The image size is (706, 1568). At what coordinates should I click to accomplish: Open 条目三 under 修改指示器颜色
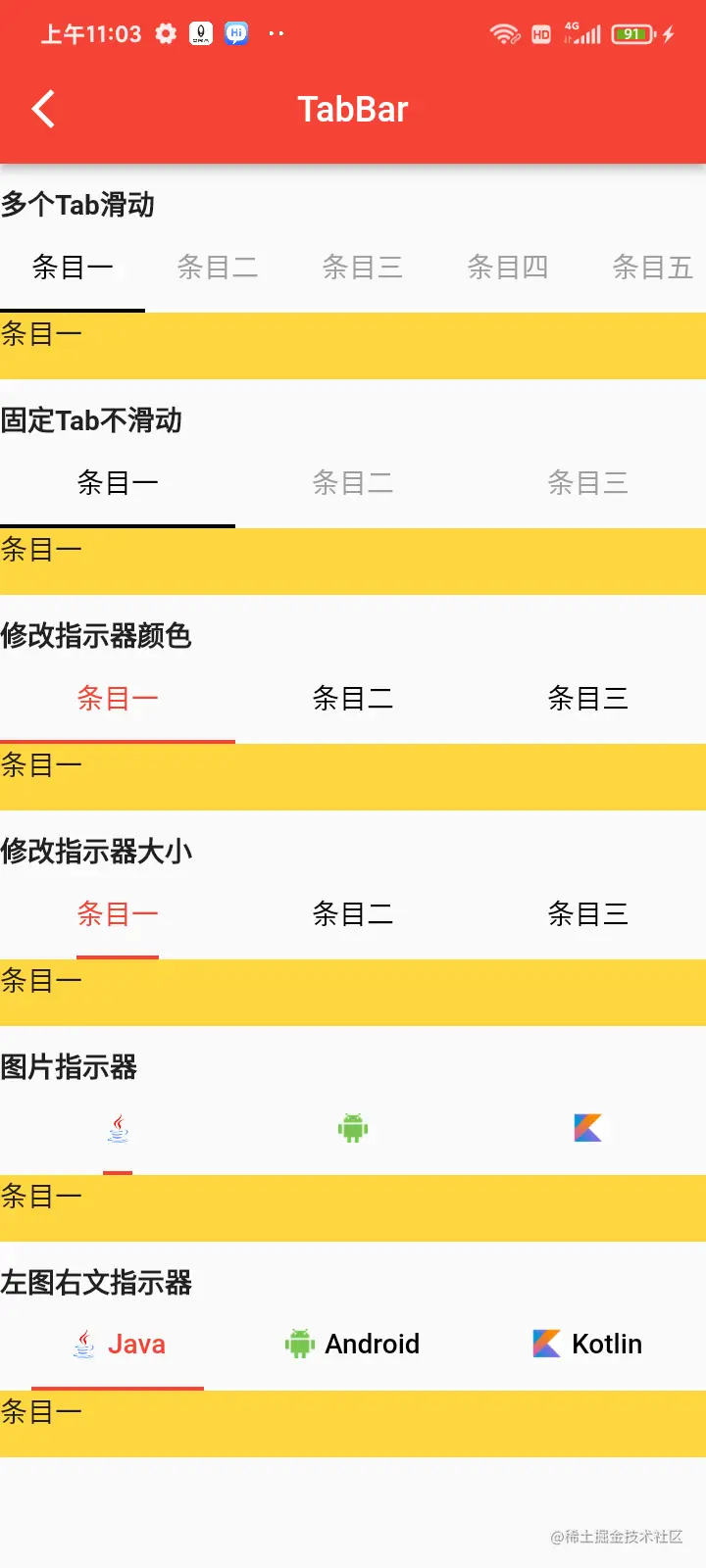click(588, 698)
